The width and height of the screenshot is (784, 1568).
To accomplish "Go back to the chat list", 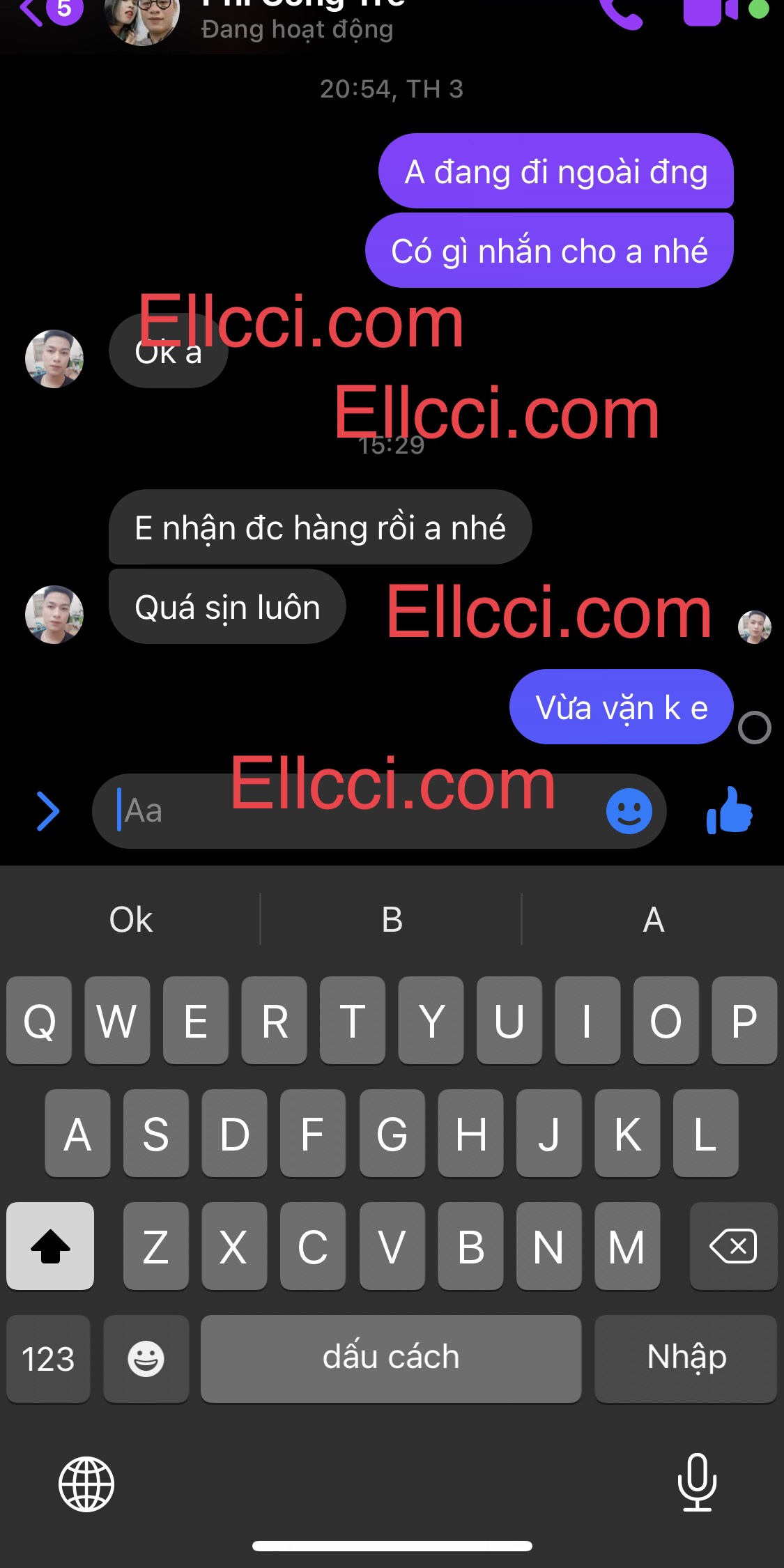I will click(x=31, y=11).
